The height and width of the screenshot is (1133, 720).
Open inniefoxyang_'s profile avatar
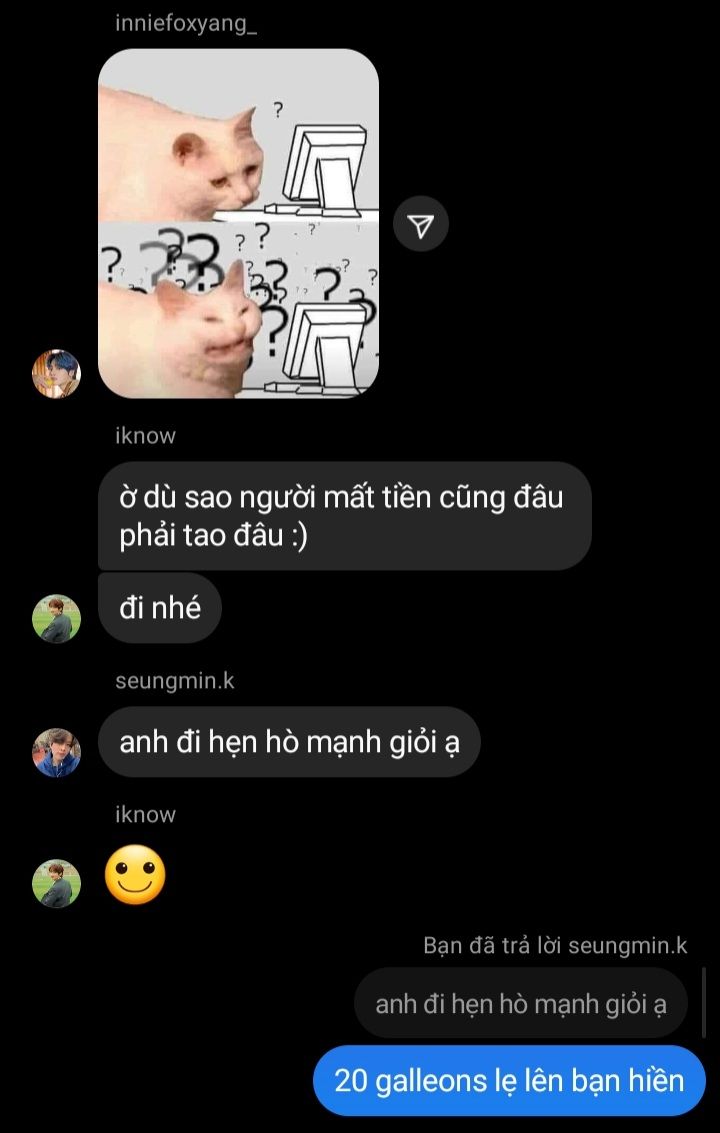click(56, 374)
